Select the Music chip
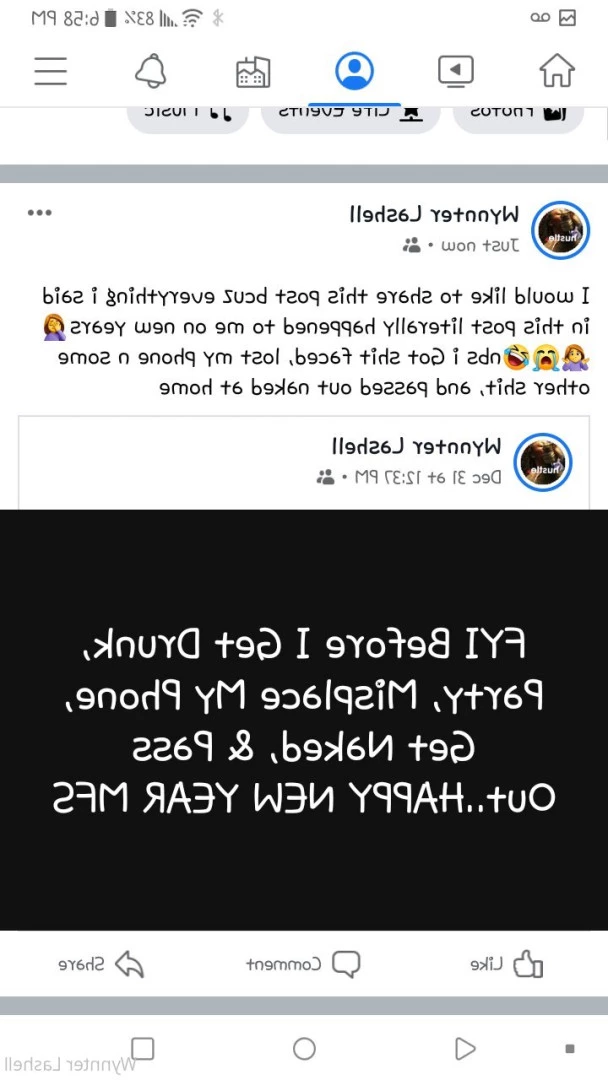The width and height of the screenshot is (608, 1080). (x=187, y=113)
